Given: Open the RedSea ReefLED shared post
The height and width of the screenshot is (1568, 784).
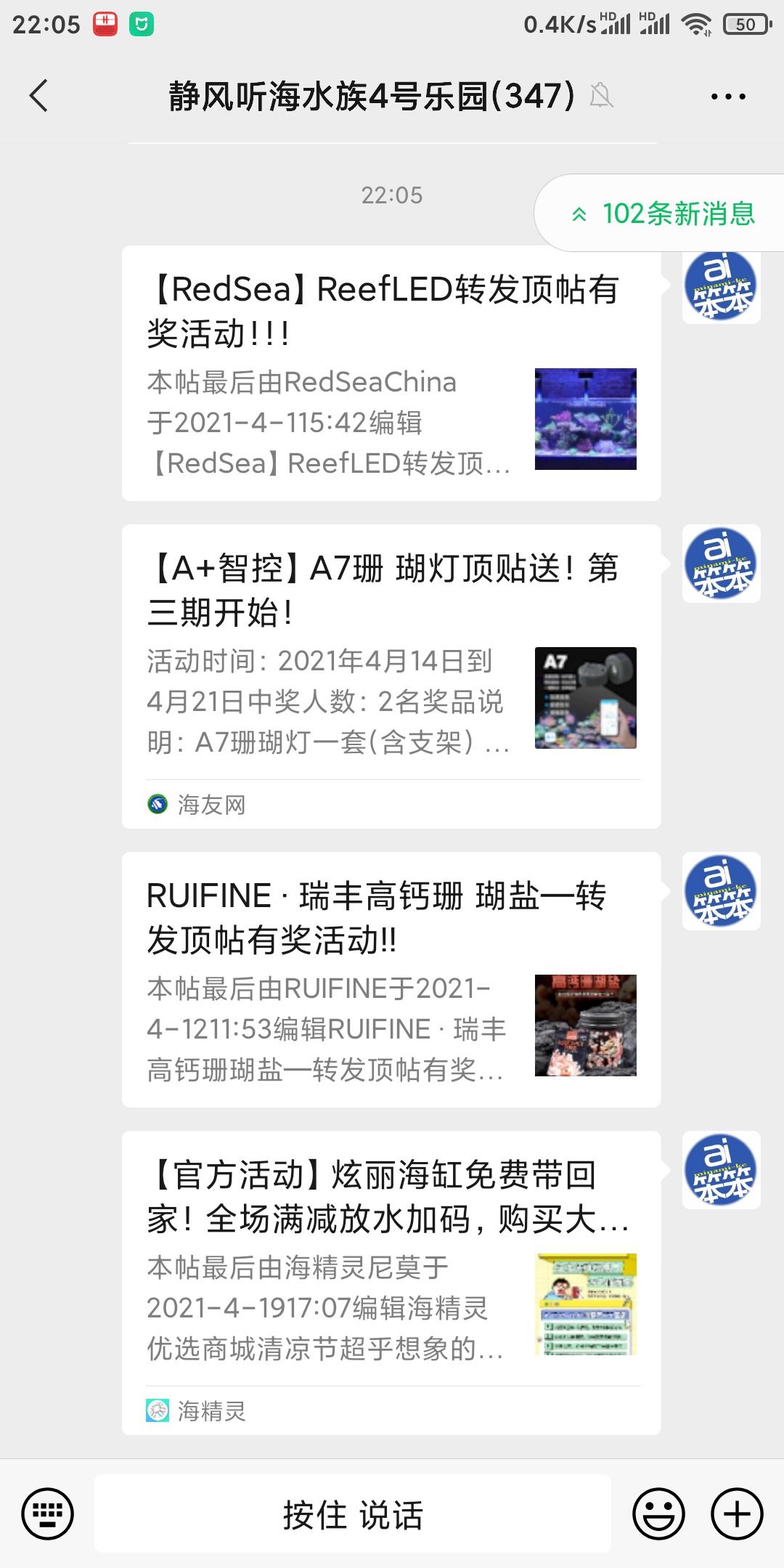Looking at the screenshot, I should [x=391, y=373].
